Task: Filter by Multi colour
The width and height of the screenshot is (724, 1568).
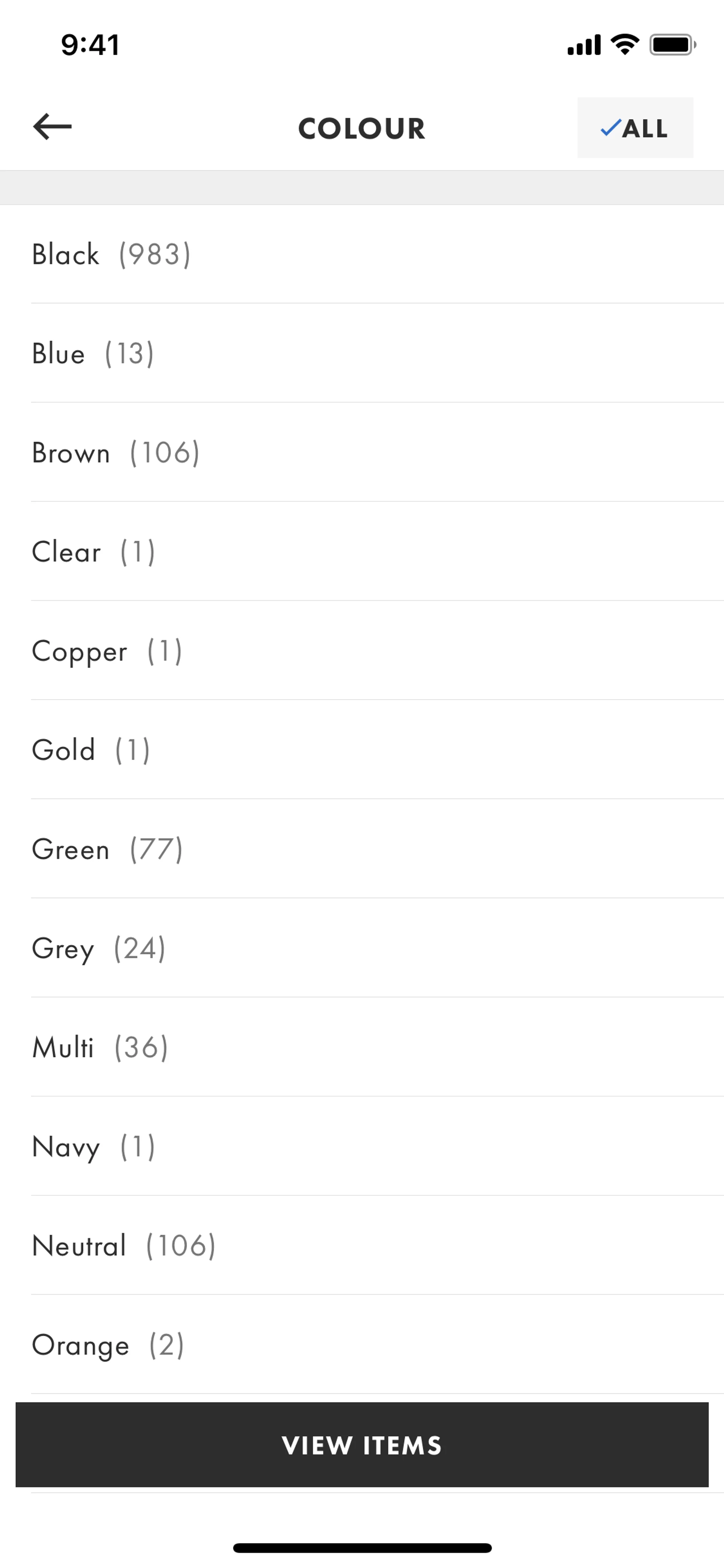Action: coord(100,1047)
